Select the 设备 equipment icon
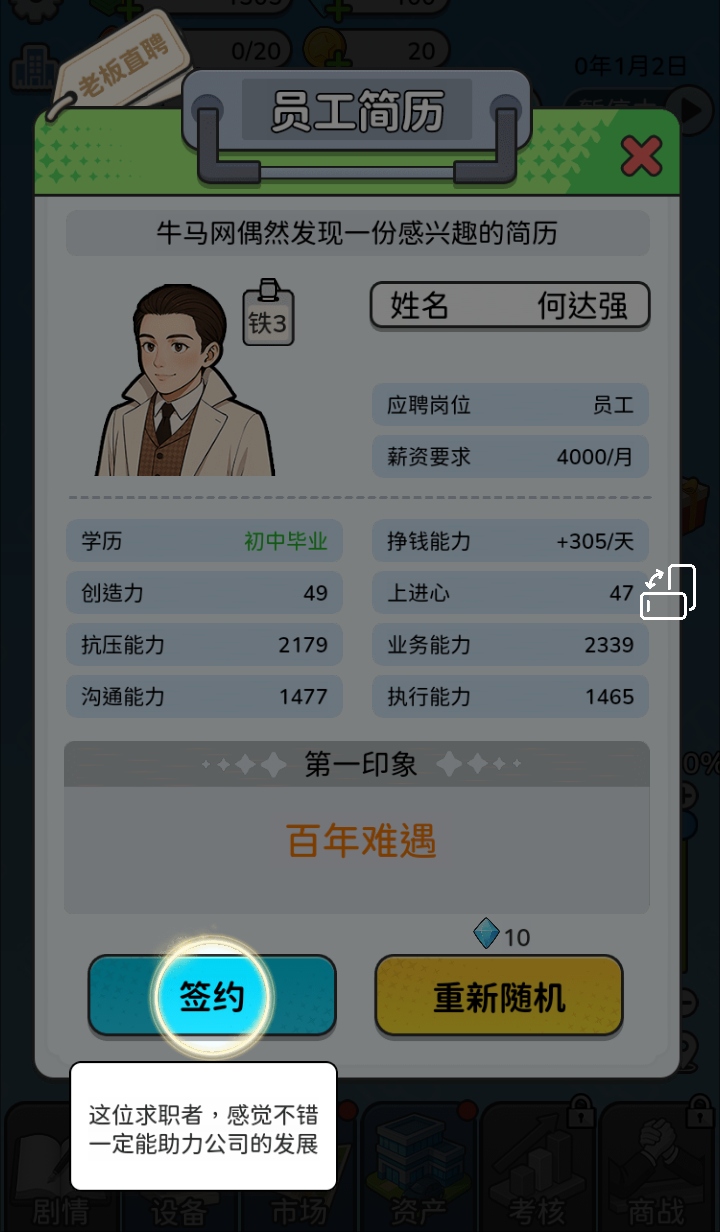The image size is (720, 1232). coord(180,1180)
